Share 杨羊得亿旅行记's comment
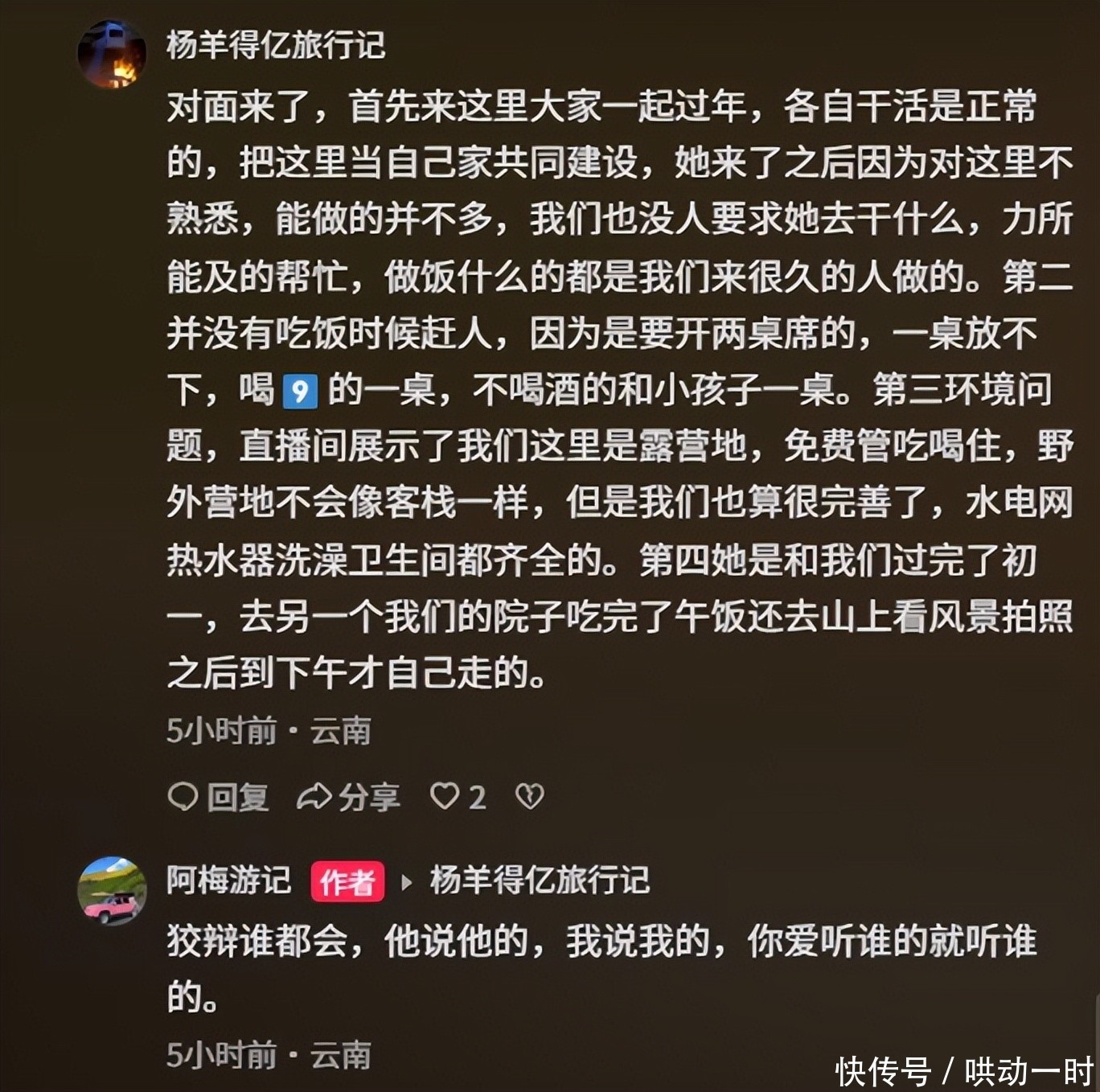This screenshot has height=1092, width=1100. point(348,797)
